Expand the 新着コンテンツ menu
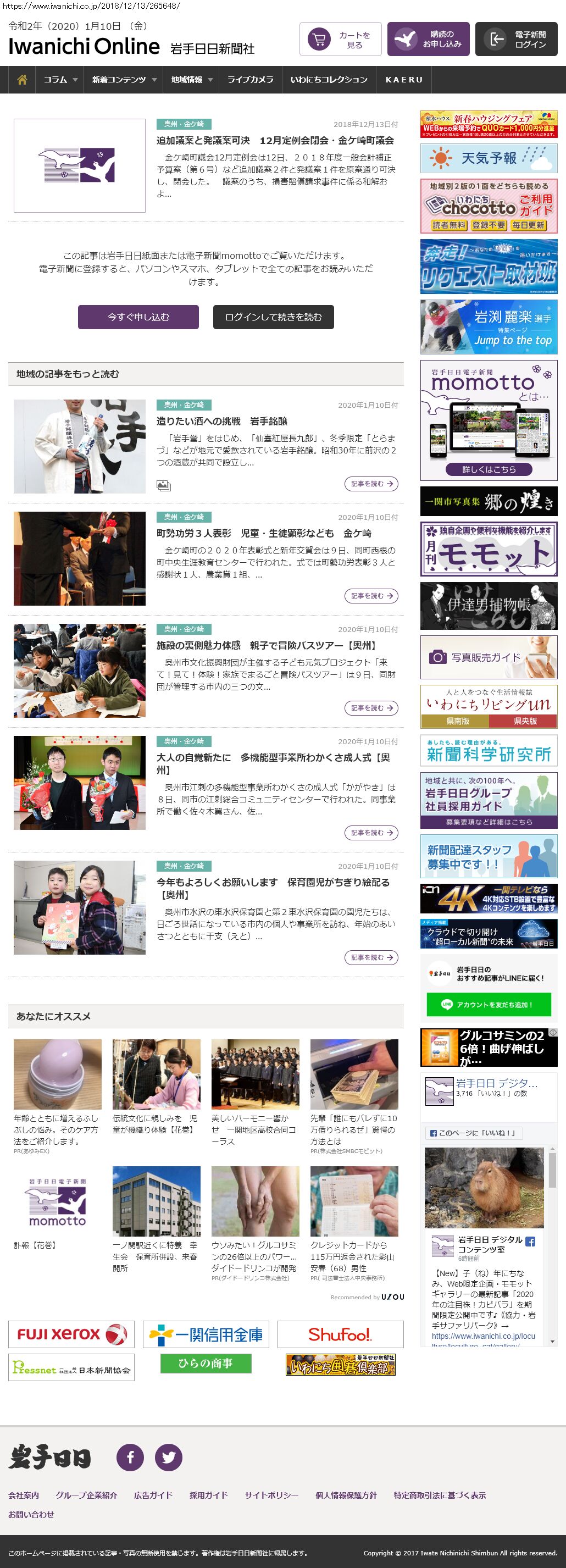566x1568 pixels. [124, 80]
